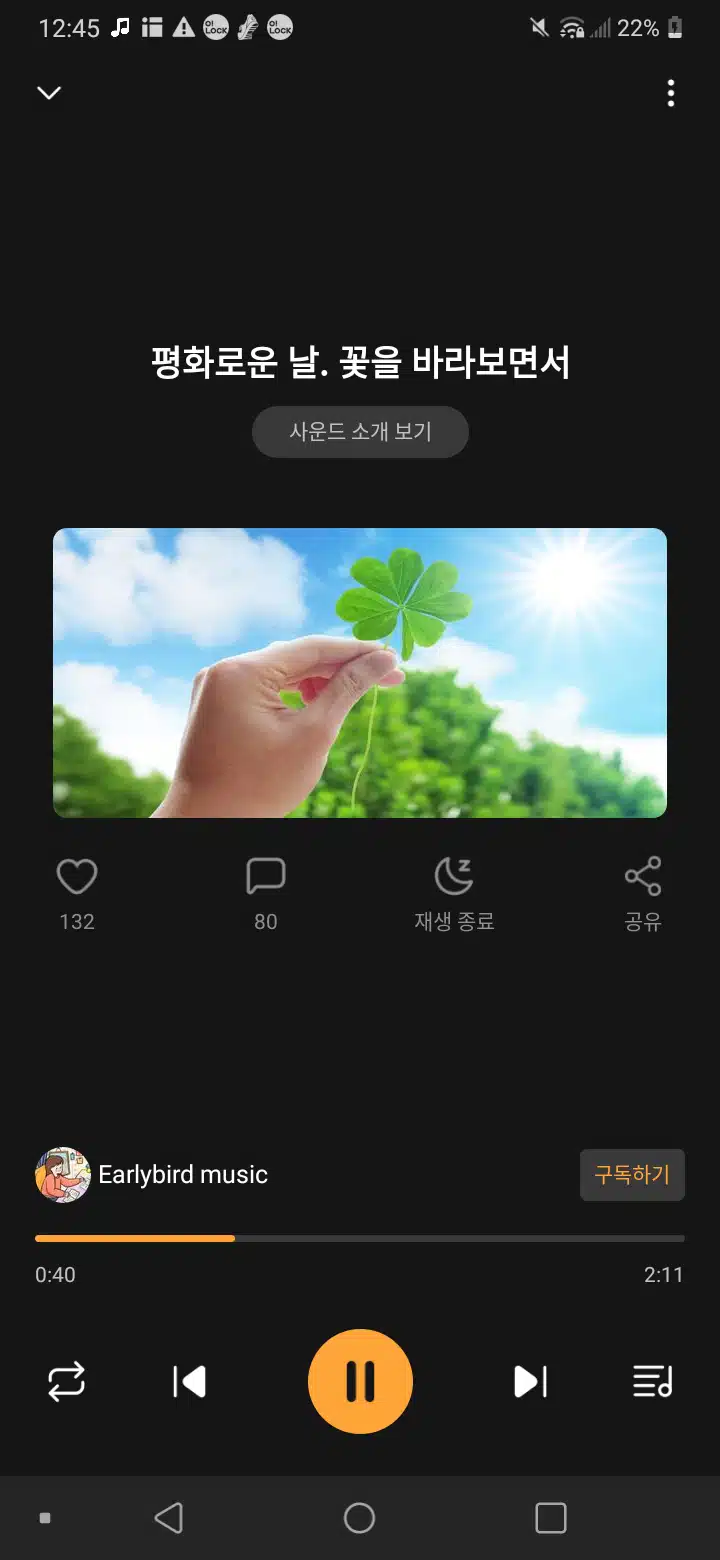Tap the playback progress bar
720x1560 pixels.
(360, 1238)
